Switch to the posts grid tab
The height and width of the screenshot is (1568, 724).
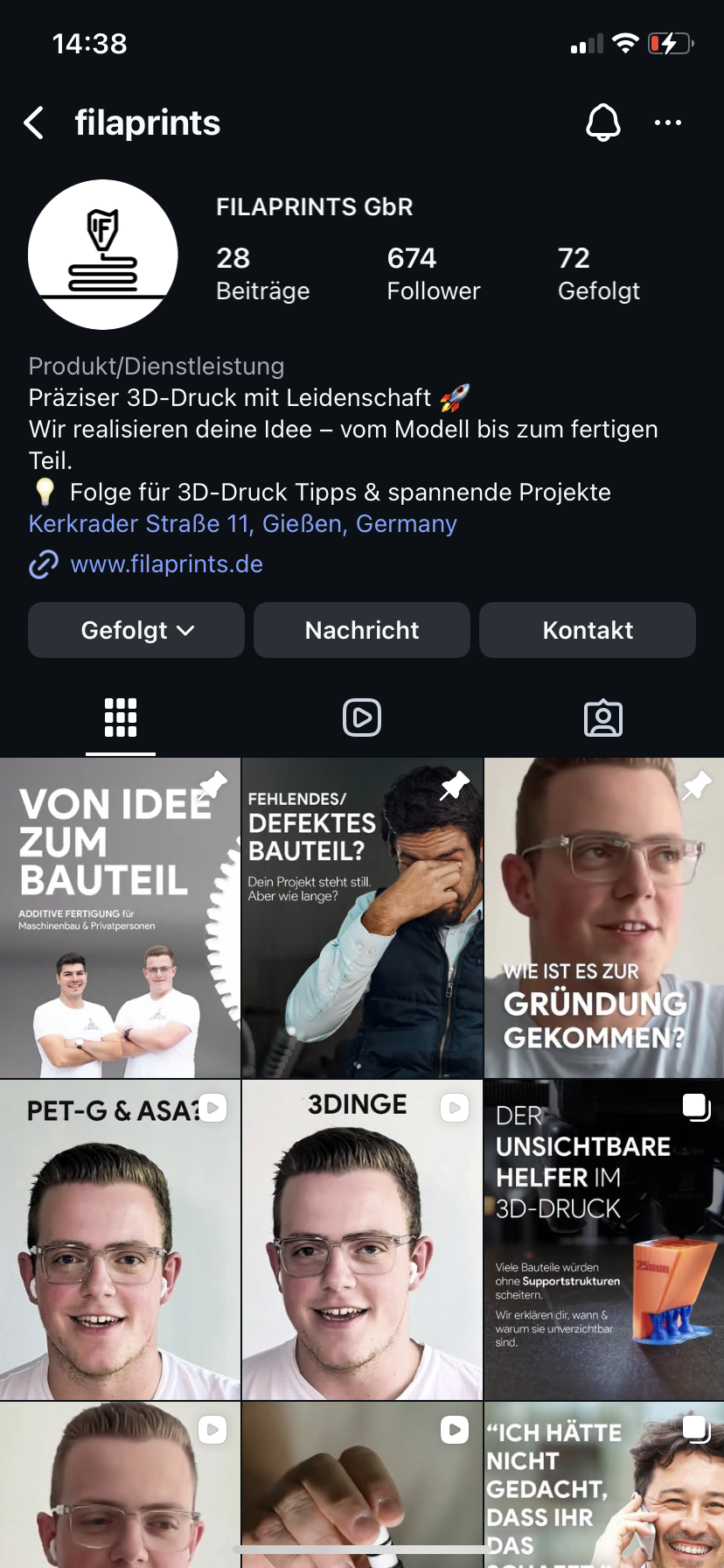(x=121, y=717)
